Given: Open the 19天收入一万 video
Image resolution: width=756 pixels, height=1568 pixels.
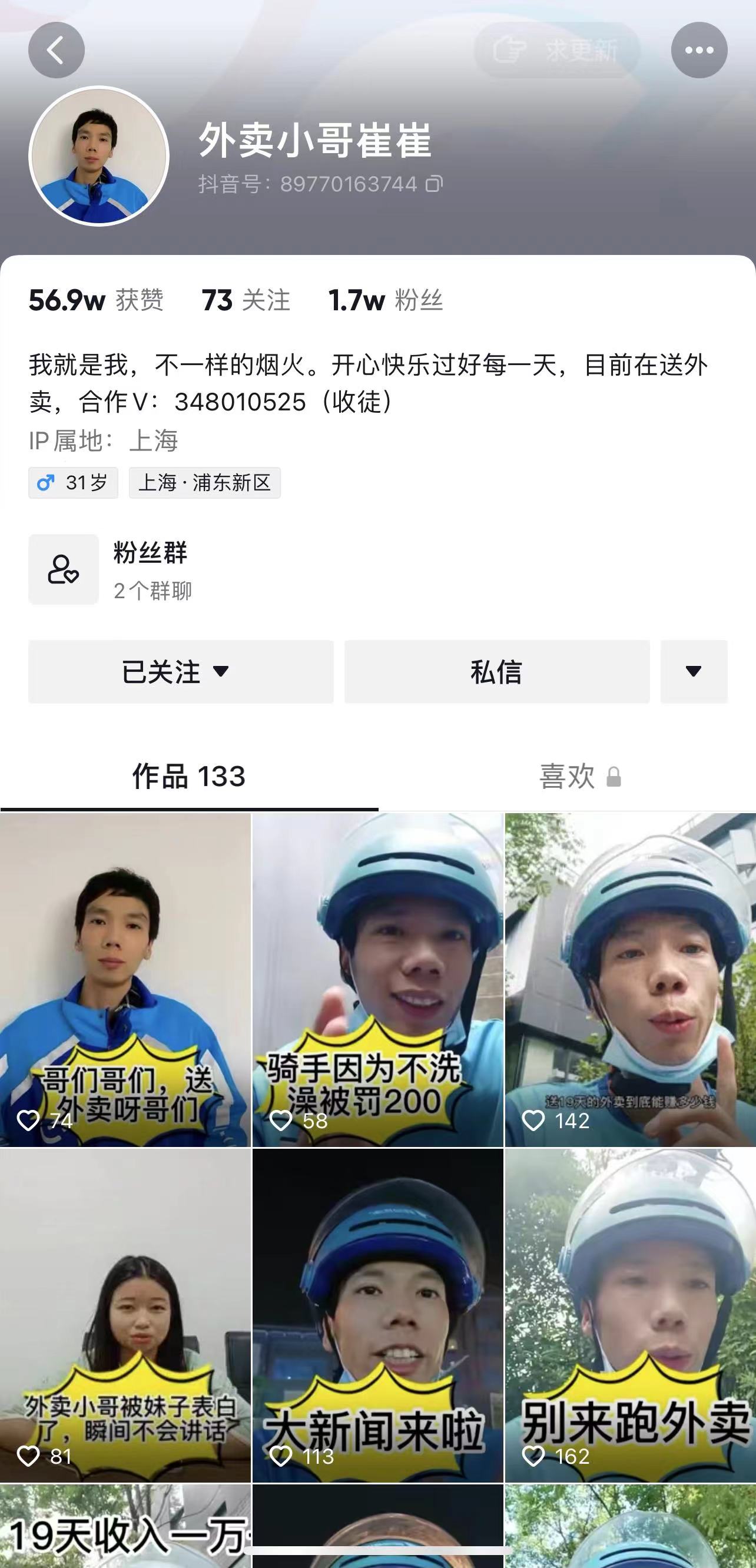Looking at the screenshot, I should tap(125, 1528).
